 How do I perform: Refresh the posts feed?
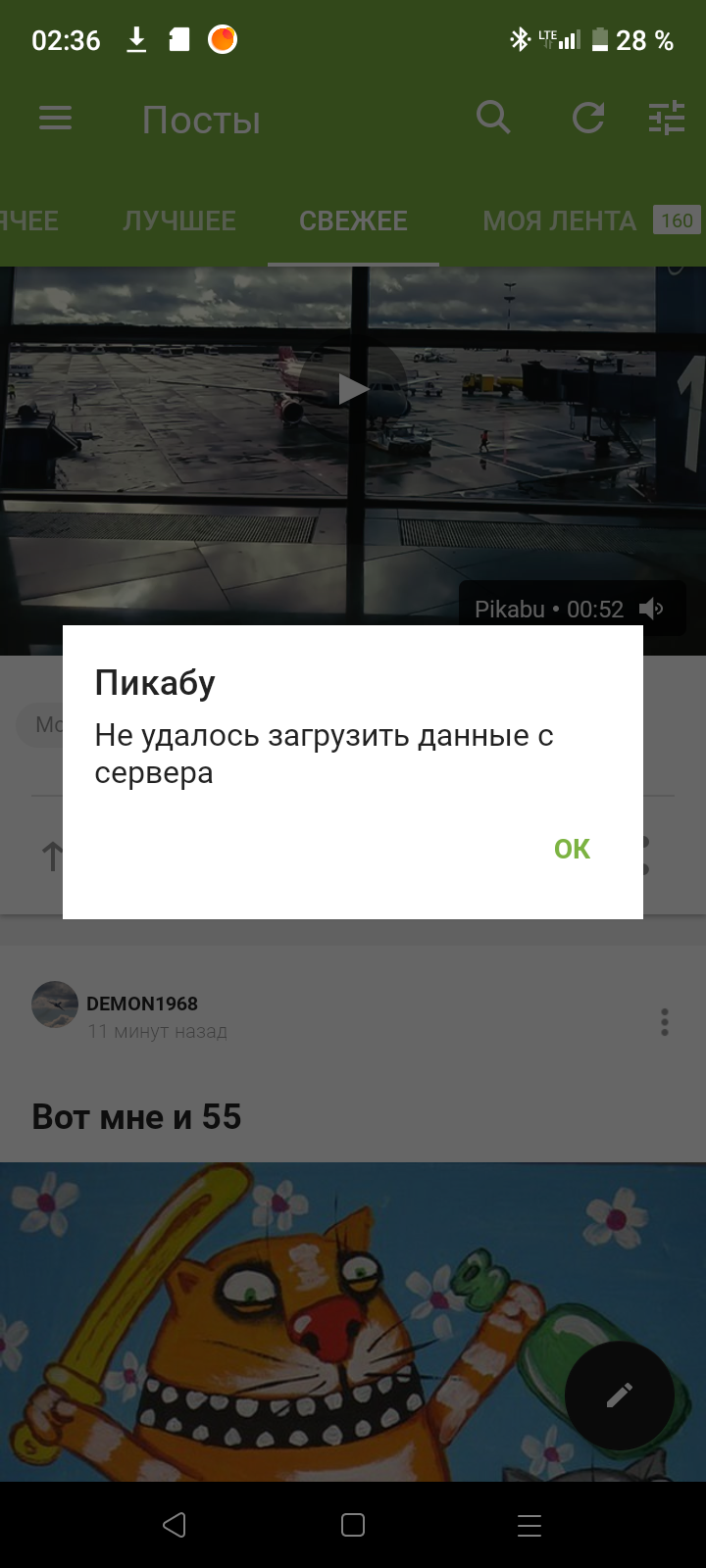point(588,120)
